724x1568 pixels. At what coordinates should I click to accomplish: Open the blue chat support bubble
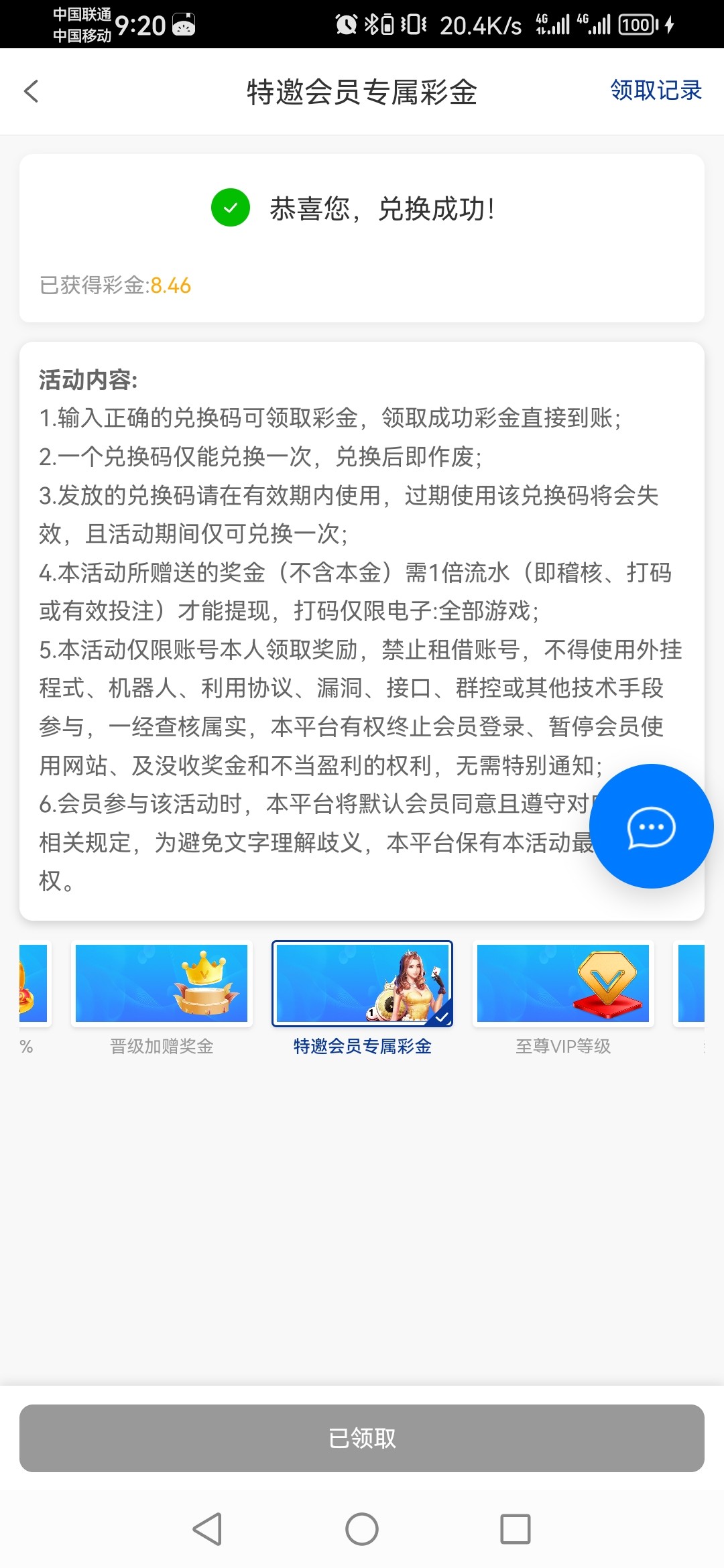pos(650,826)
